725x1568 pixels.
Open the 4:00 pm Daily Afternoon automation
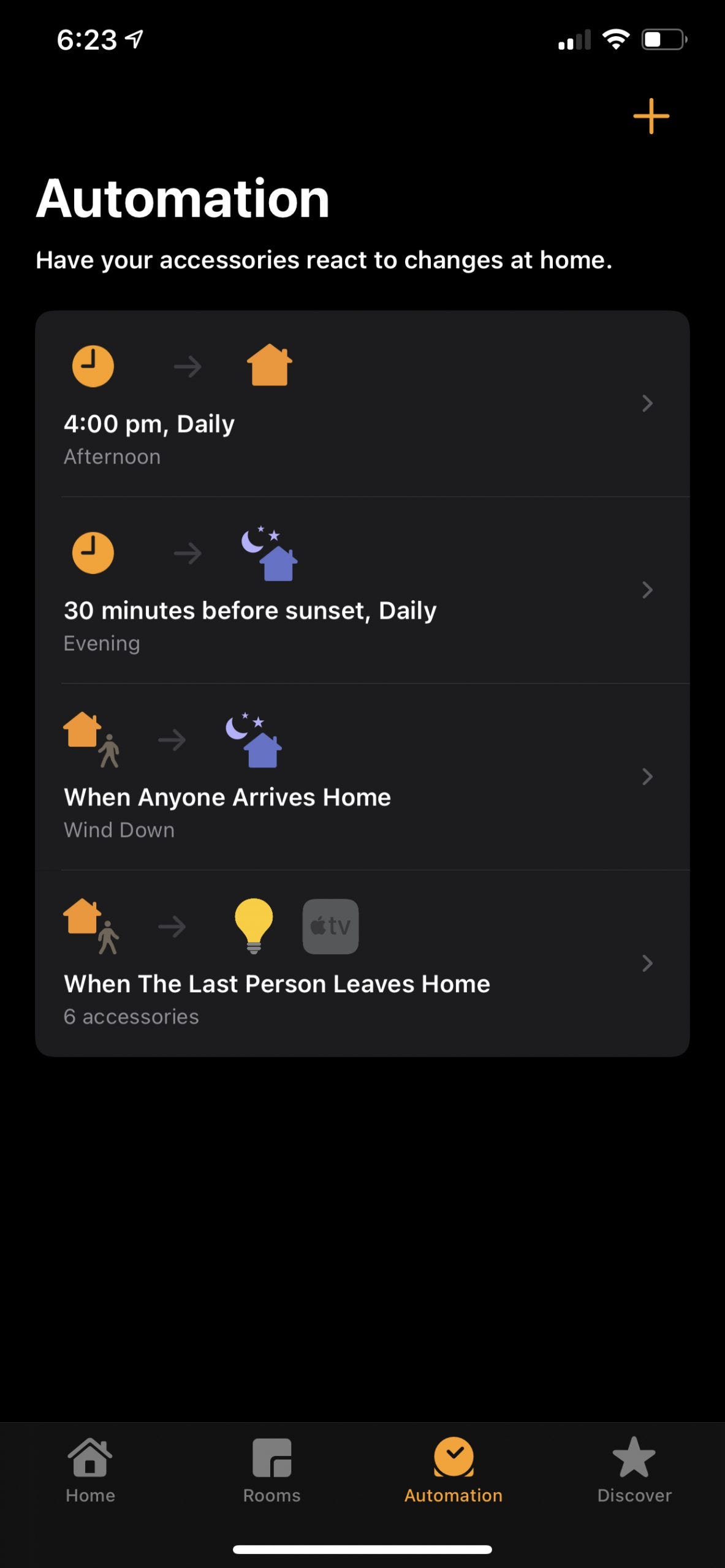[x=362, y=404]
